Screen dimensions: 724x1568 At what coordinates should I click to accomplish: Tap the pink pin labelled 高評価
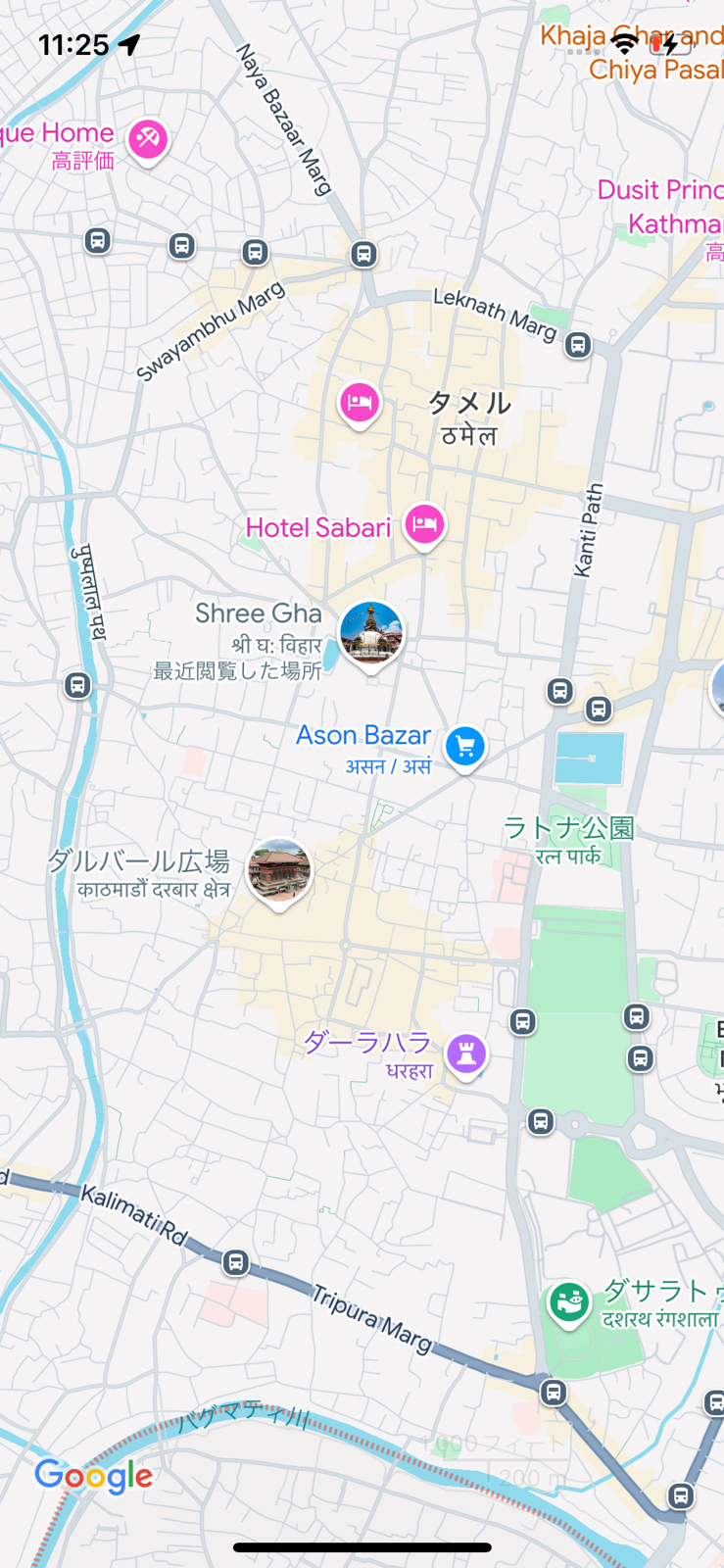pyautogui.click(x=148, y=139)
